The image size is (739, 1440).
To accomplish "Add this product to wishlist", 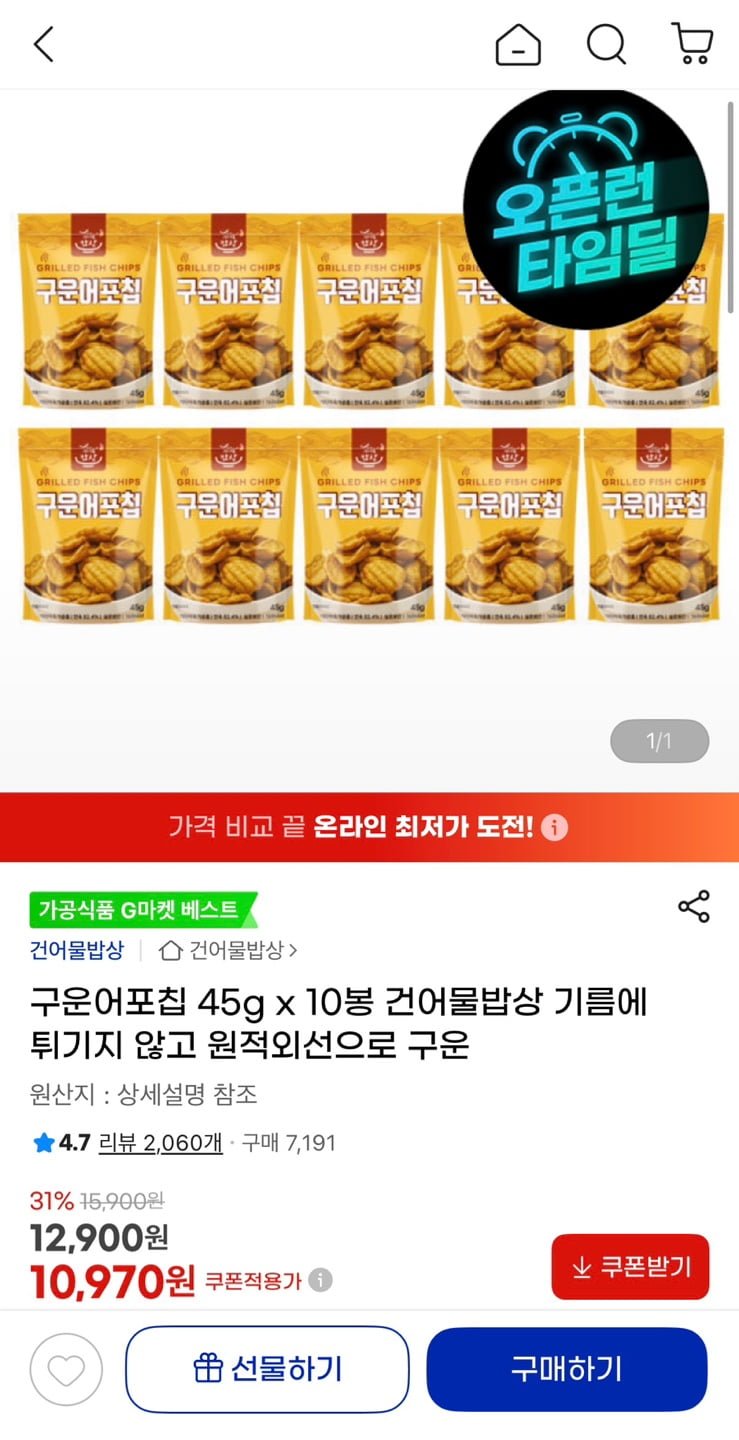I will click(x=66, y=1369).
